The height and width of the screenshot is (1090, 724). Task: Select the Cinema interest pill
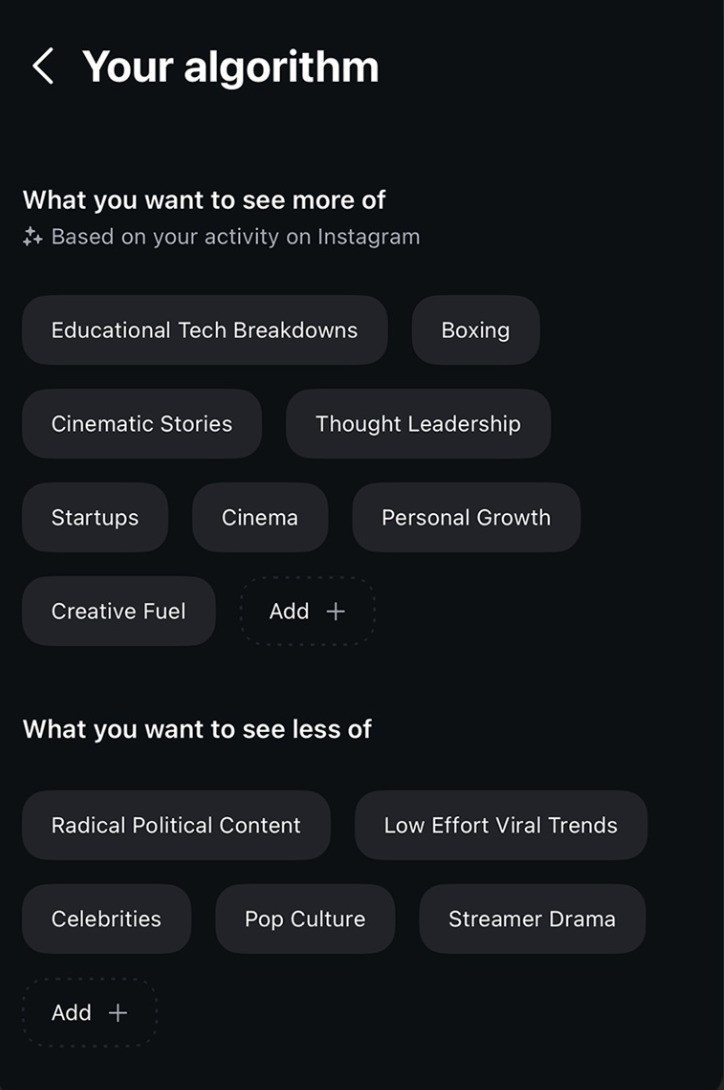pyautogui.click(x=260, y=518)
